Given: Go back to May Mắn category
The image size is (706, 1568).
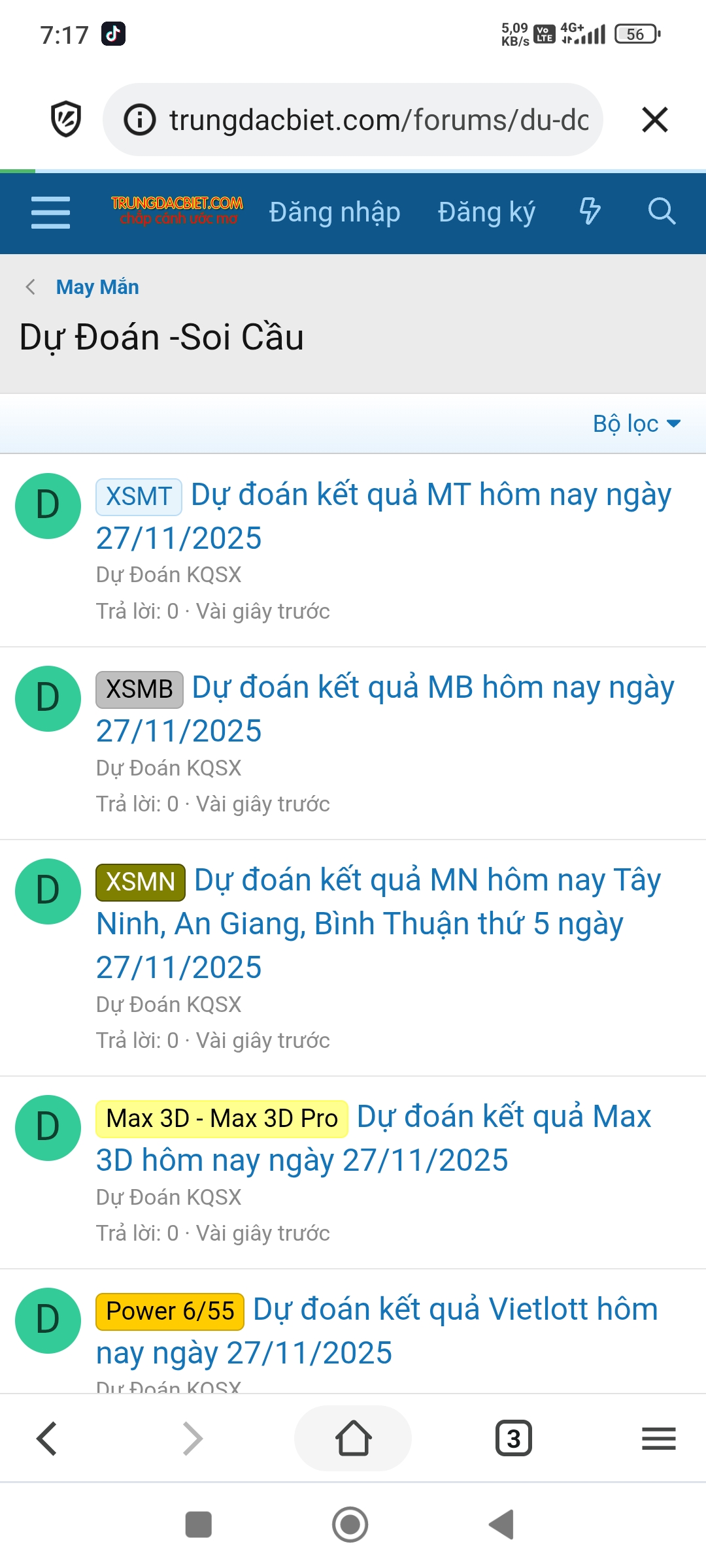Looking at the screenshot, I should tap(97, 287).
